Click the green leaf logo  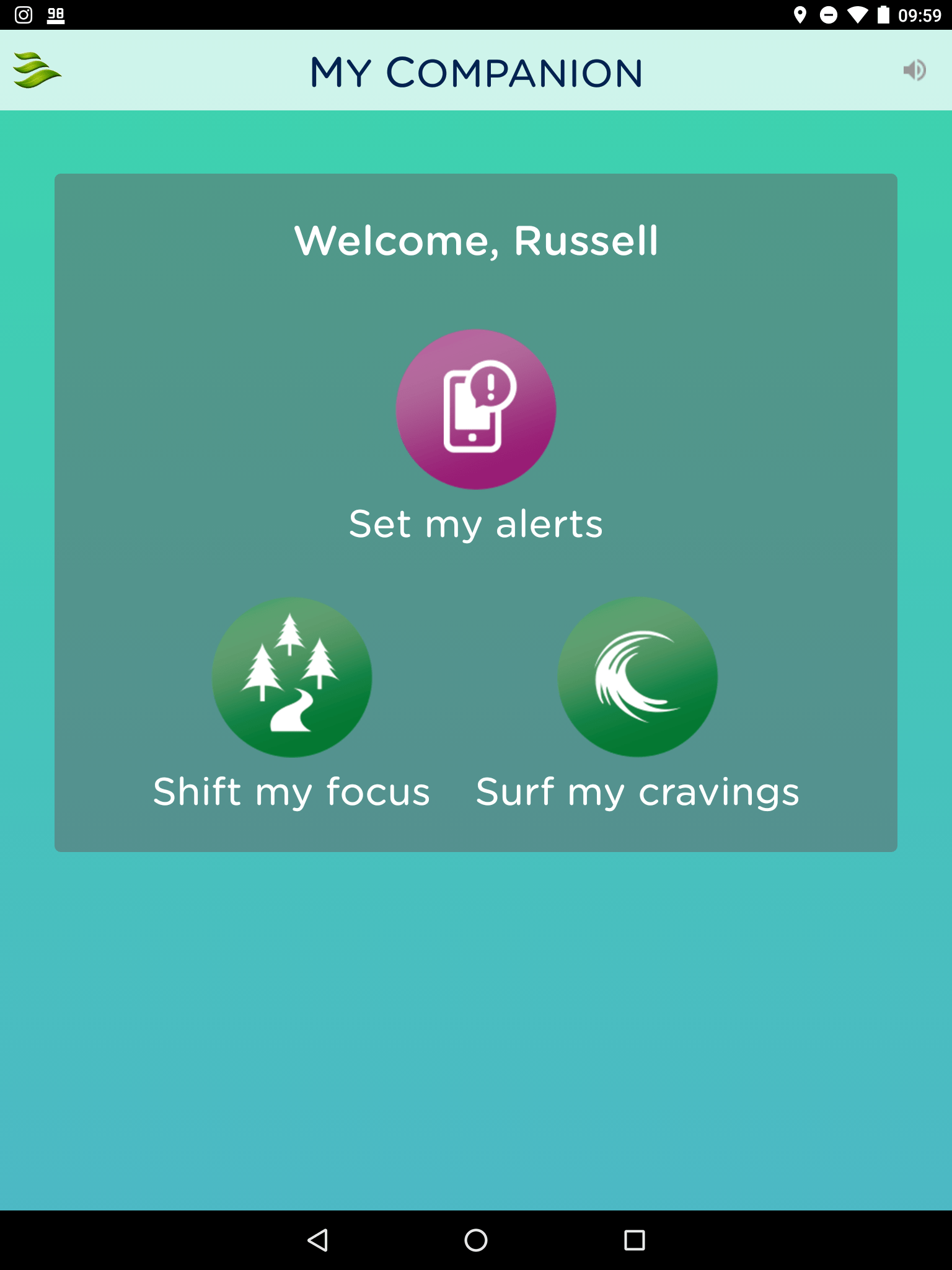click(x=37, y=70)
